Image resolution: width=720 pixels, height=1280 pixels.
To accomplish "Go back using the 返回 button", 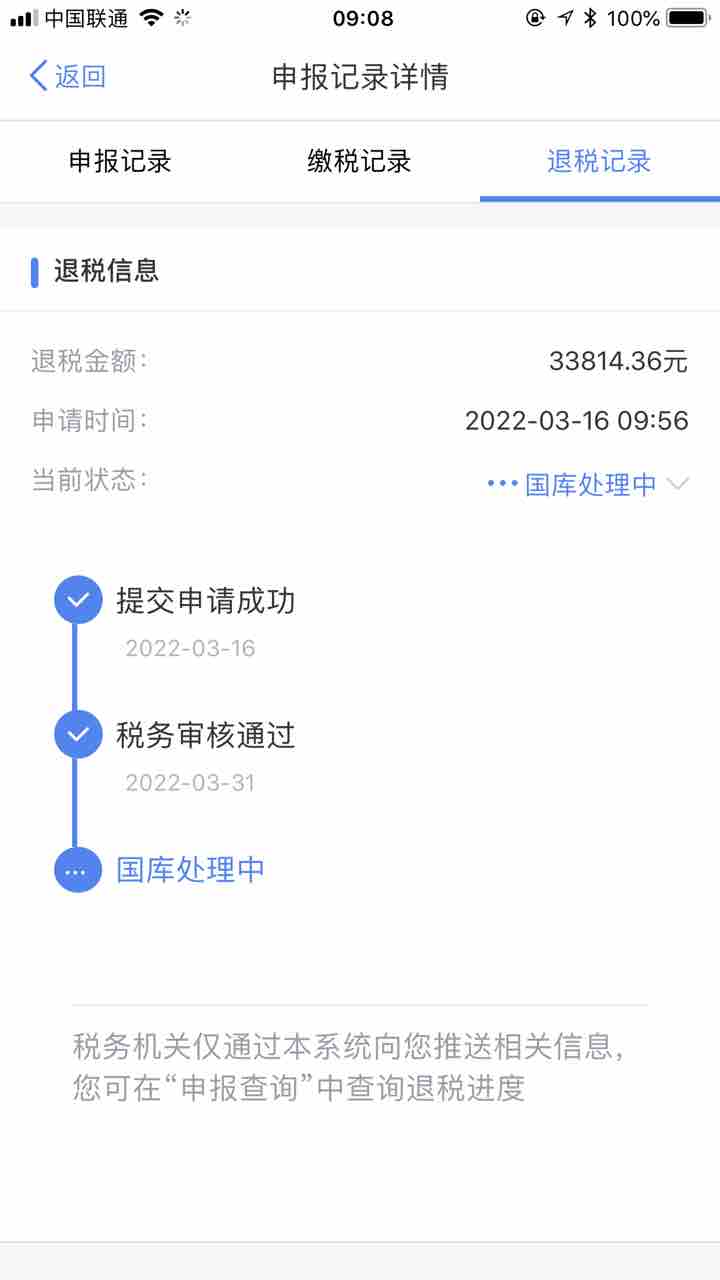I will coord(68,77).
